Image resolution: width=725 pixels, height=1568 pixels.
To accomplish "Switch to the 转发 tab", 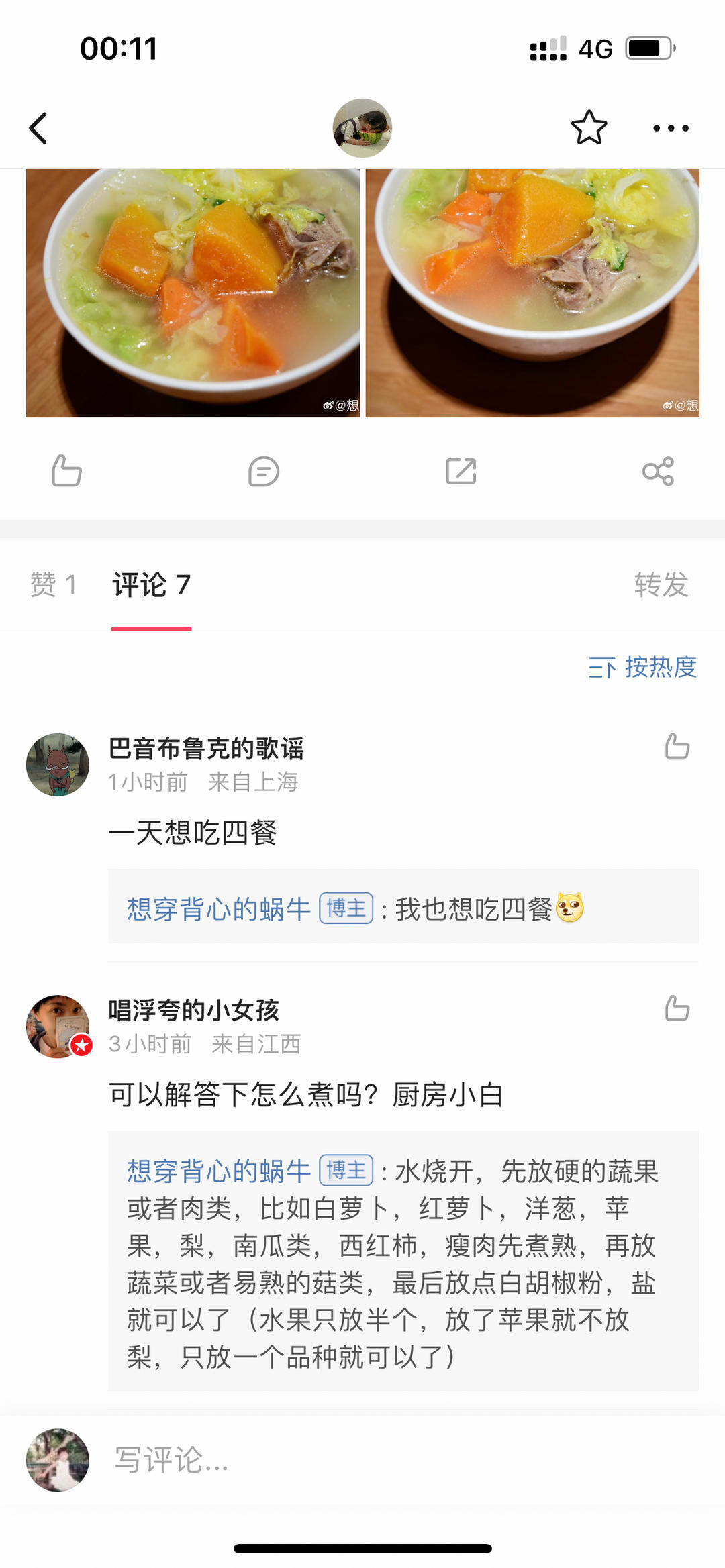I will 661,585.
